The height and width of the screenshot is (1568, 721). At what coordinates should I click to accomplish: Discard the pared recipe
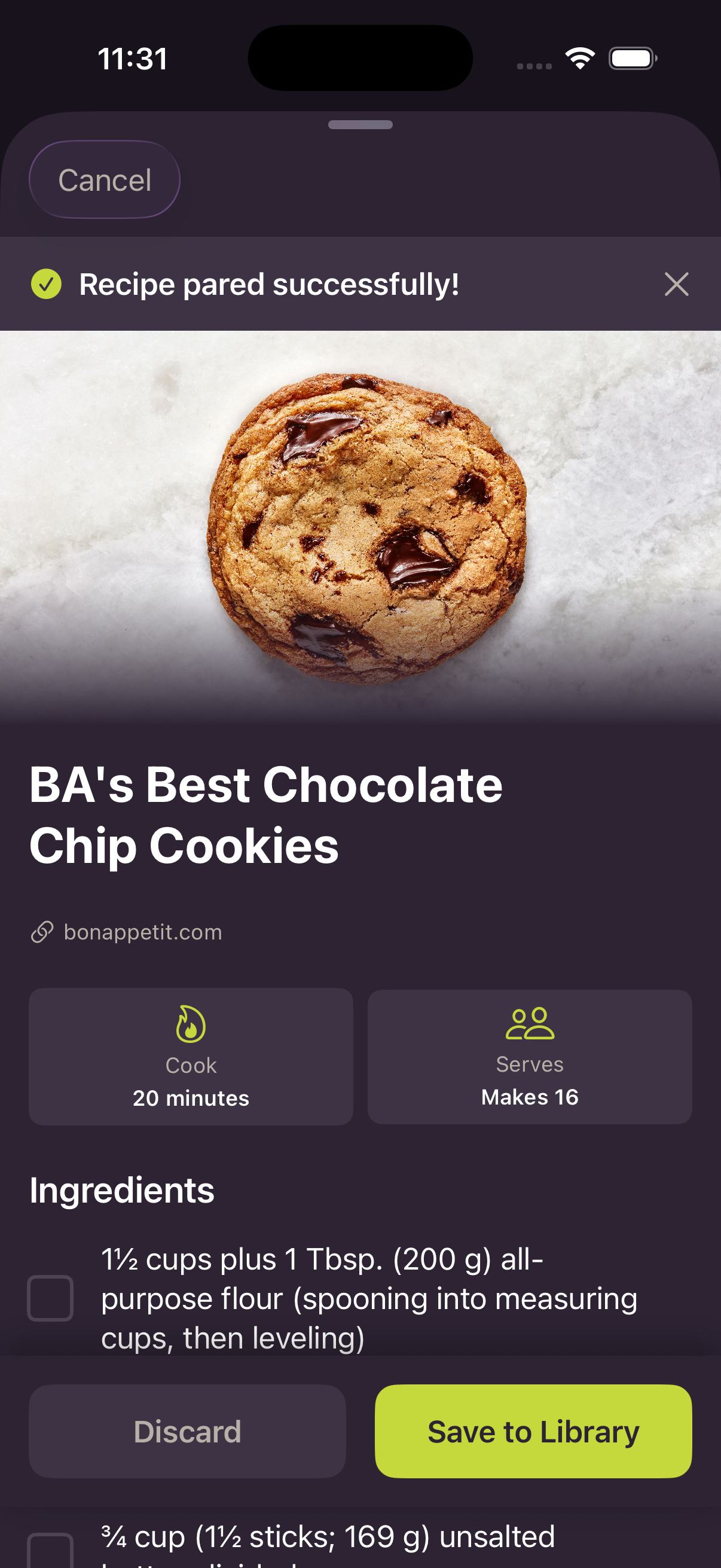tap(187, 1432)
